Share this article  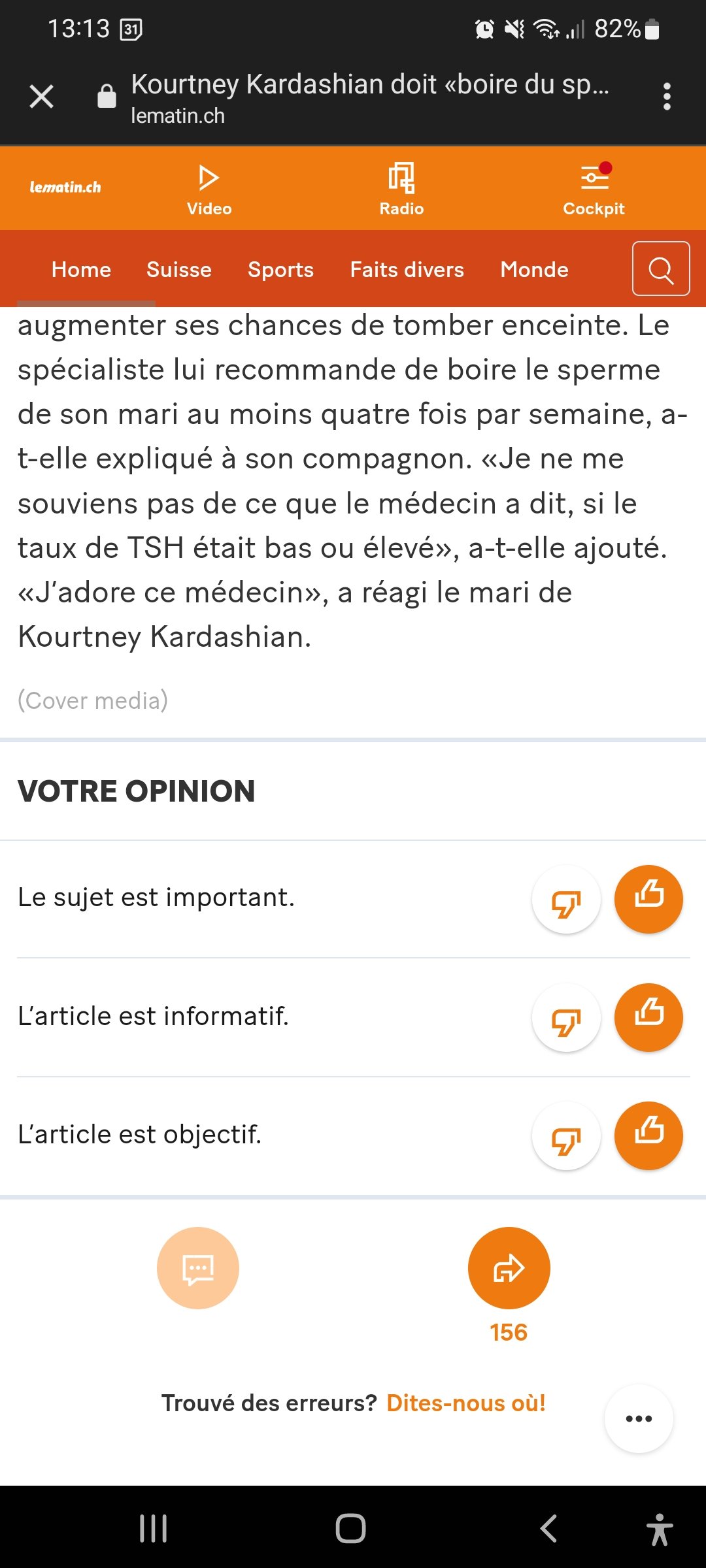[x=509, y=1268]
